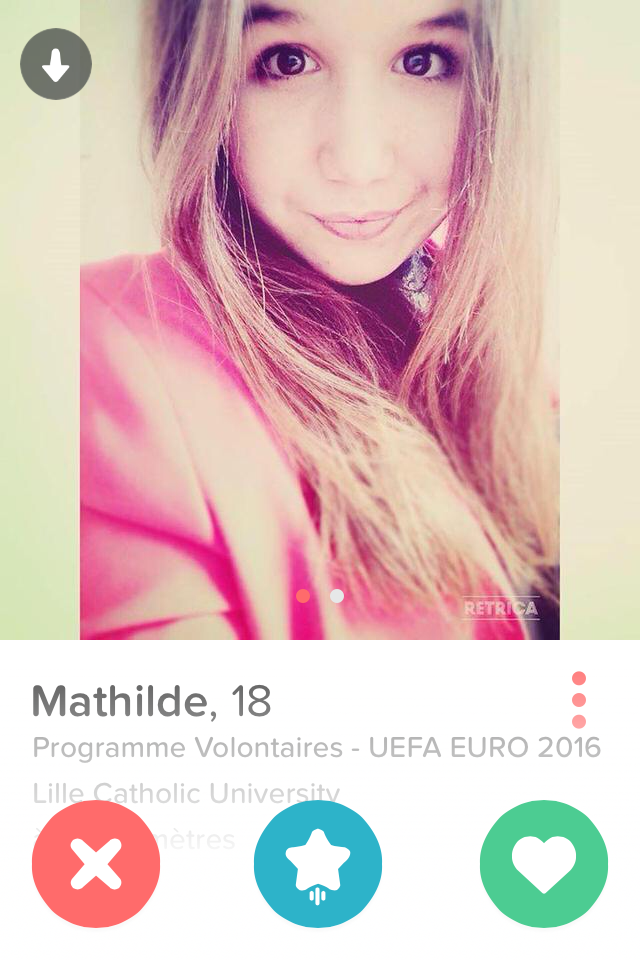
Task: Like Mathilde with the green heart button
Action: click(544, 864)
